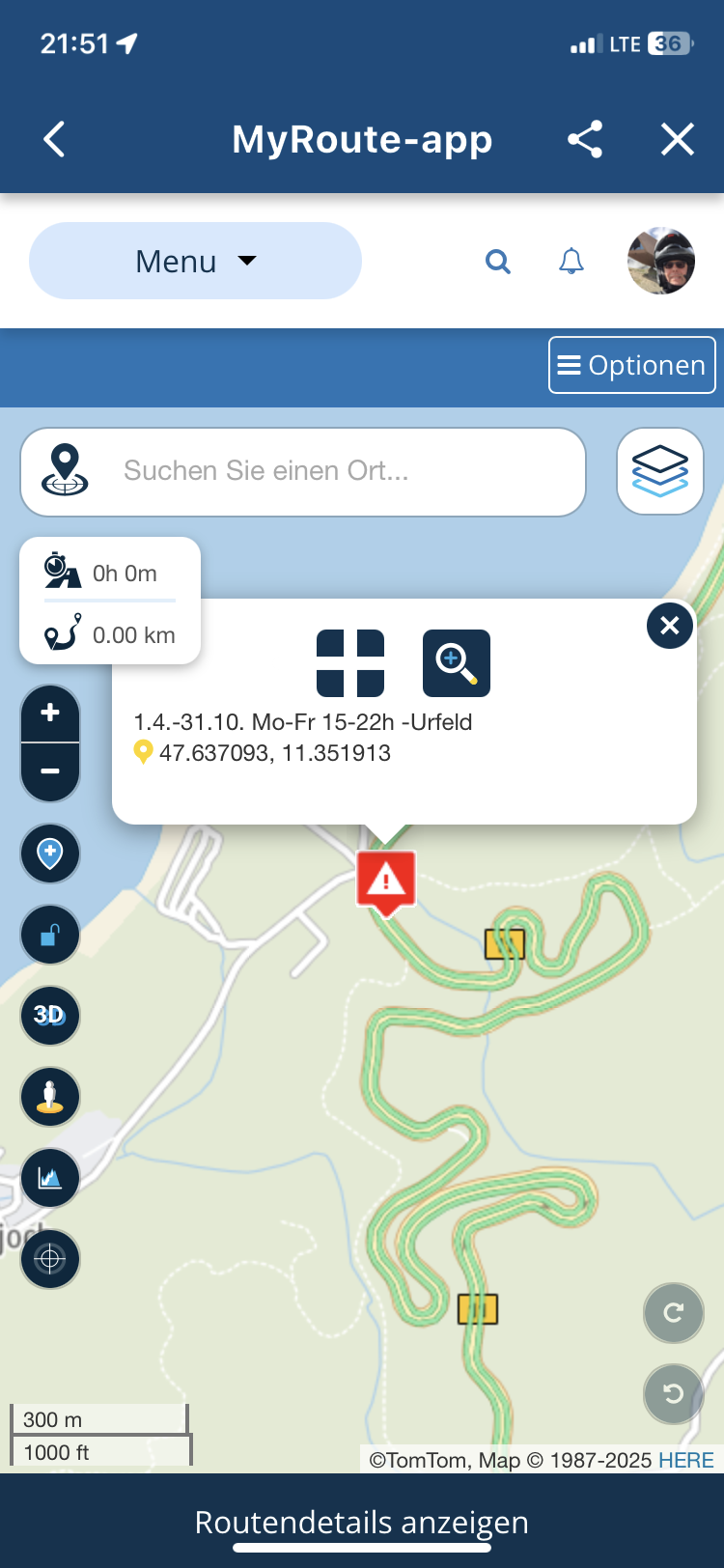Toggle the map lock
Viewport: 724px width, 1568px height.
click(x=50, y=935)
